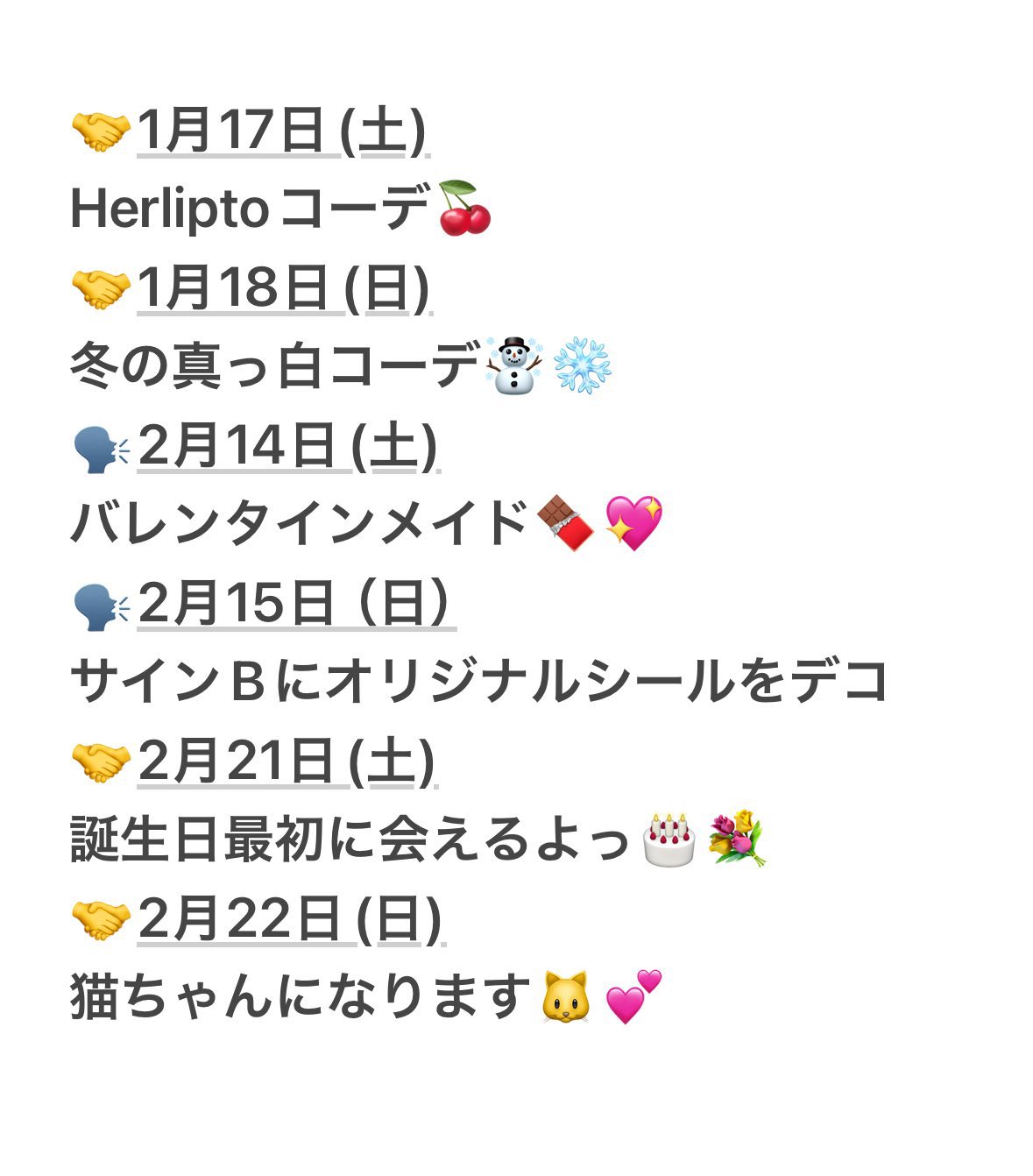Tap the 2月21日 (土) date link
Screen dimensions: 1033x1176
pyautogui.click(x=287, y=762)
